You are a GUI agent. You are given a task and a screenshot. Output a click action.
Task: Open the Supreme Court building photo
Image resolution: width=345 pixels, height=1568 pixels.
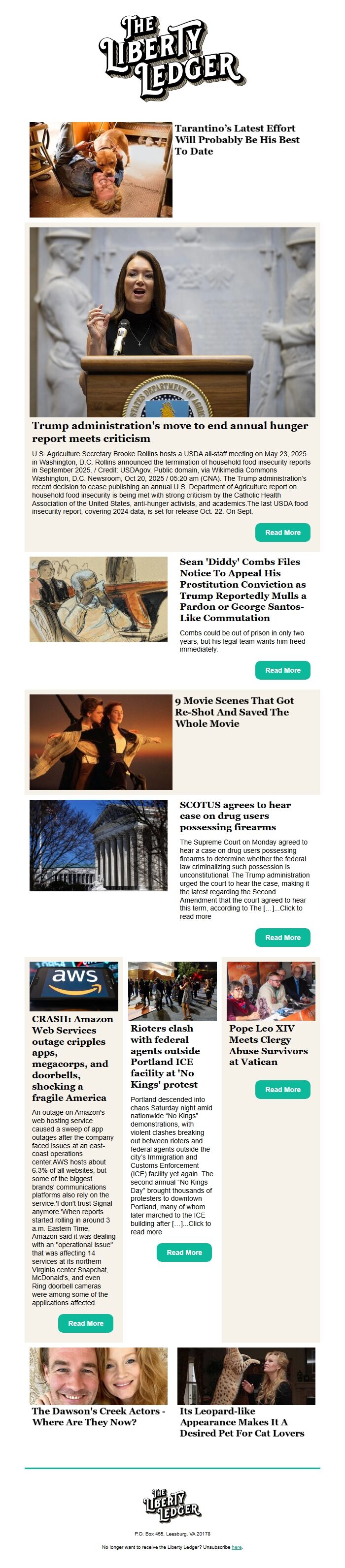[x=98, y=845]
